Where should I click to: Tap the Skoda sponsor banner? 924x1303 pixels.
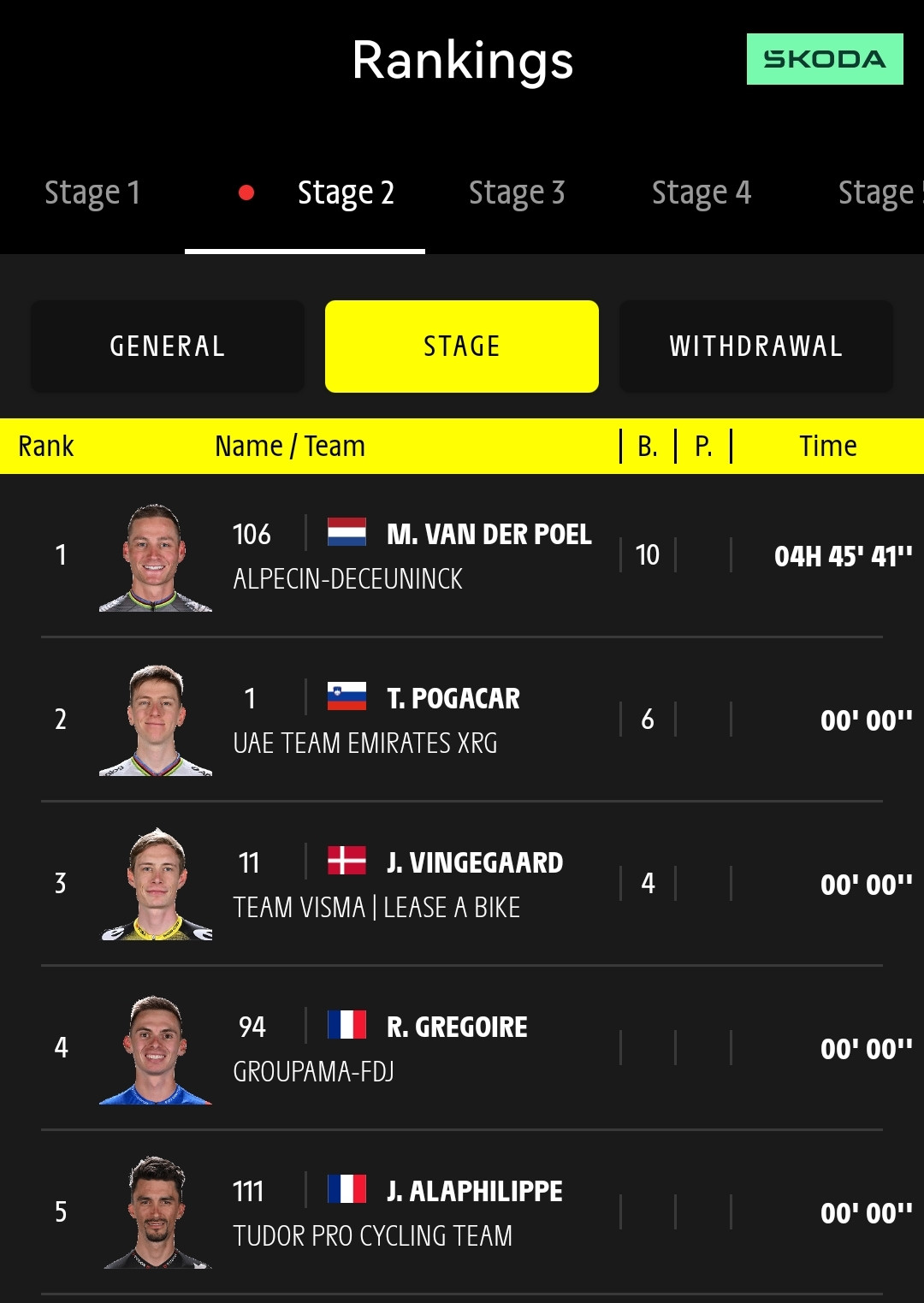click(825, 59)
